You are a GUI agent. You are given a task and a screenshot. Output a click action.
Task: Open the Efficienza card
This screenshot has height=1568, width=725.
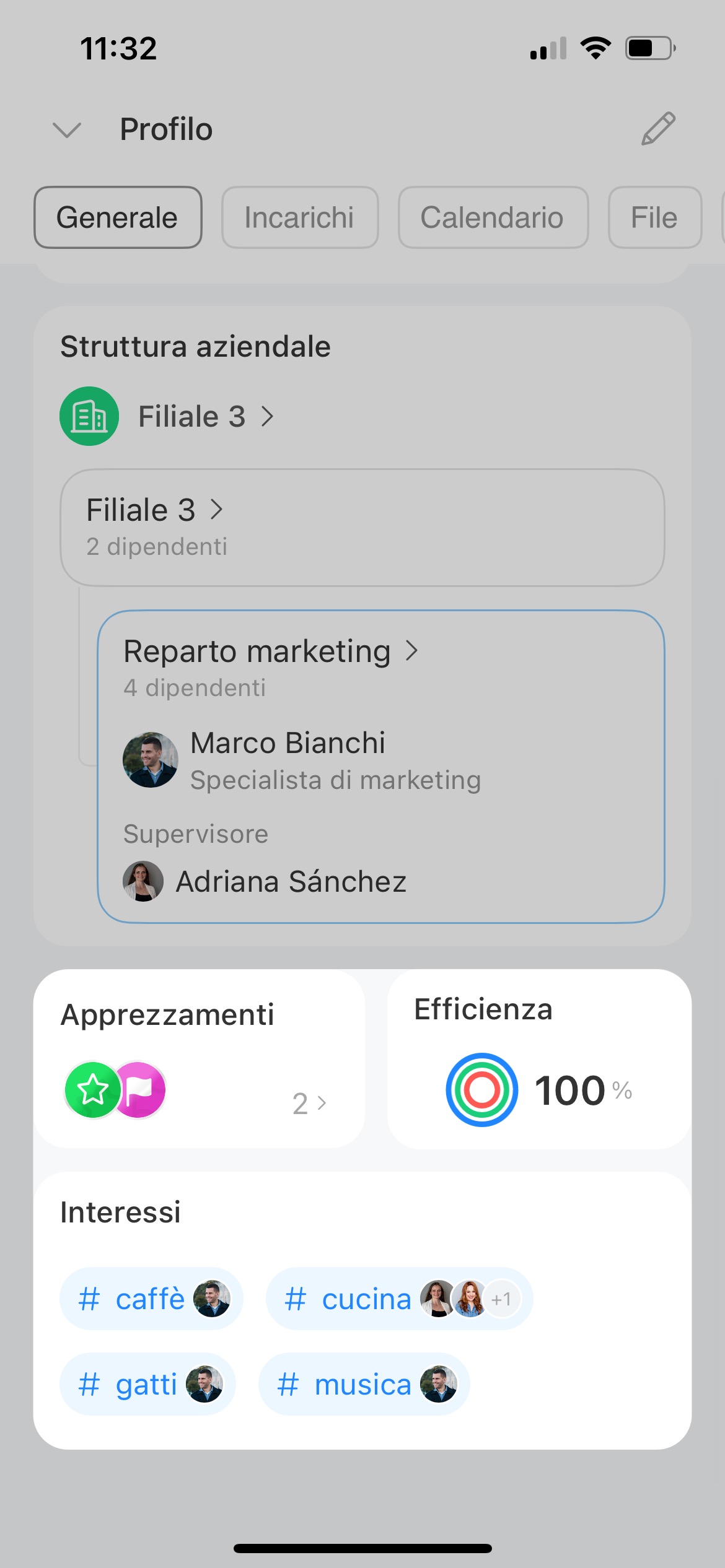pyautogui.click(x=538, y=1058)
